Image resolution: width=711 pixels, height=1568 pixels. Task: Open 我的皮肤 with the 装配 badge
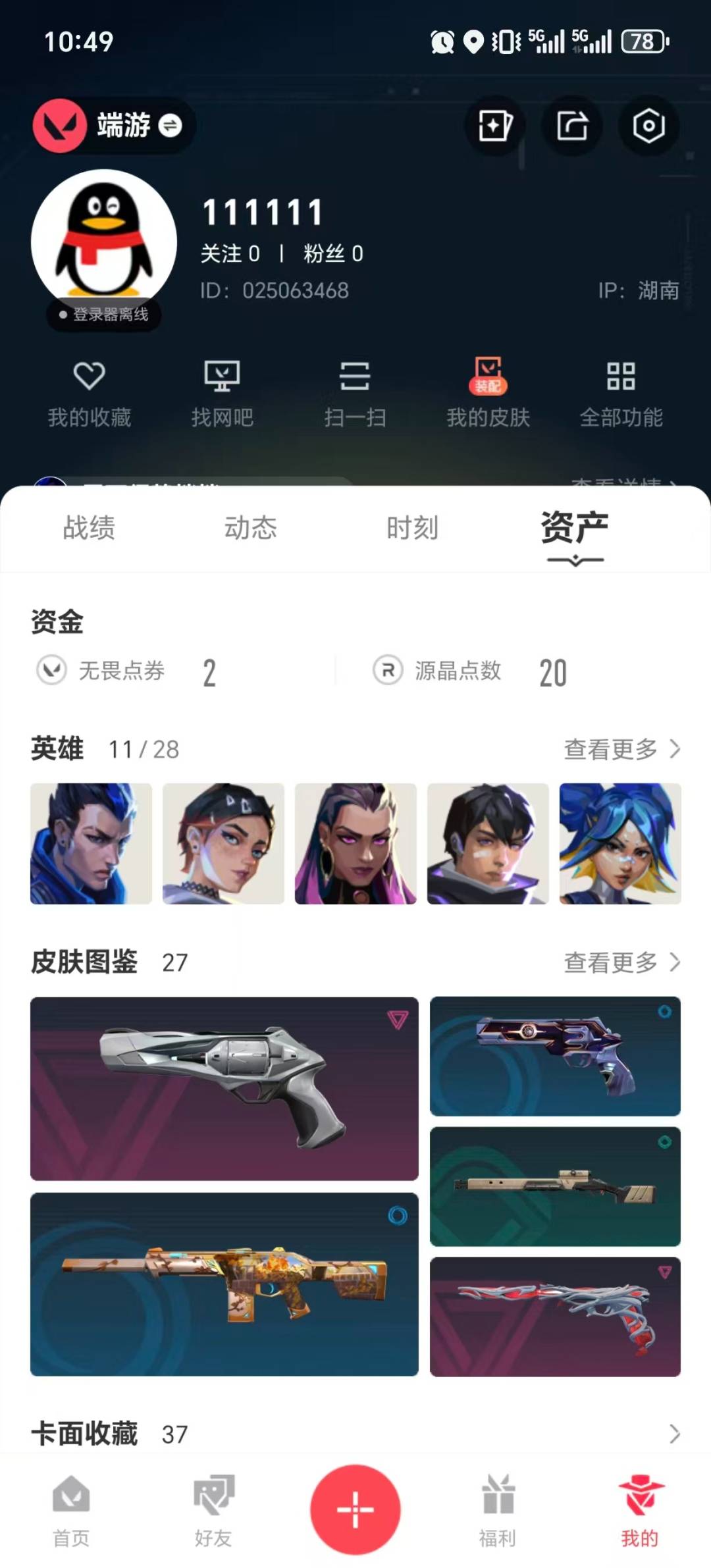pos(488,393)
